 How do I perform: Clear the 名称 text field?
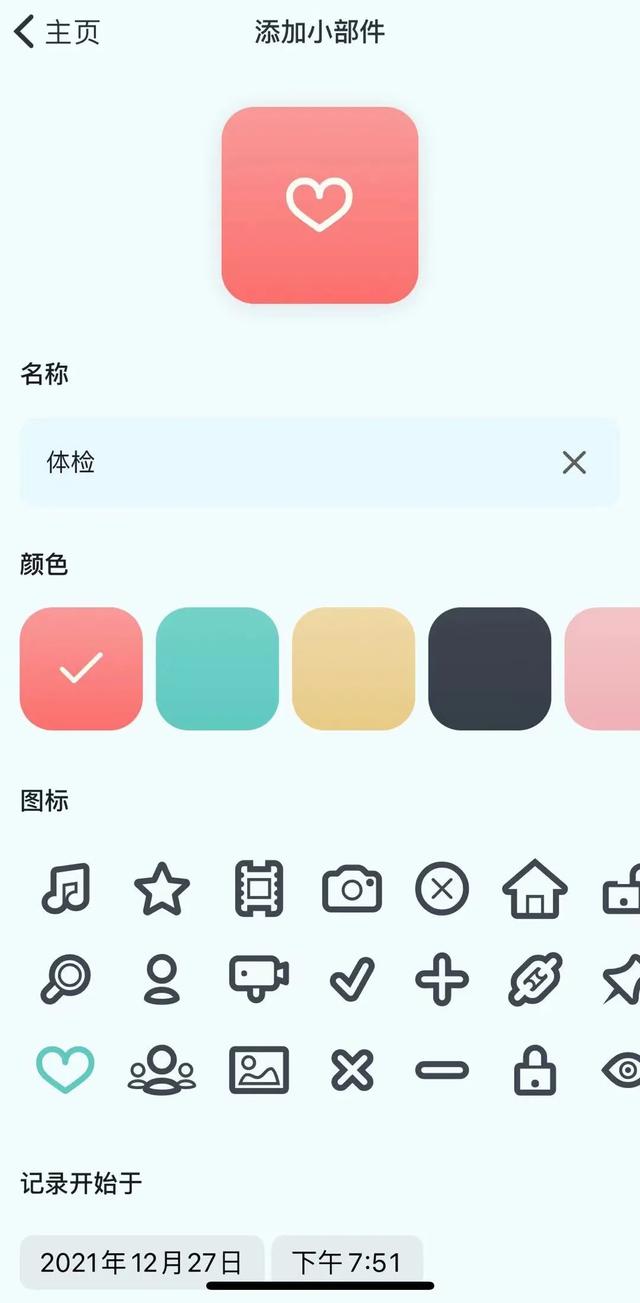pyautogui.click(x=574, y=462)
